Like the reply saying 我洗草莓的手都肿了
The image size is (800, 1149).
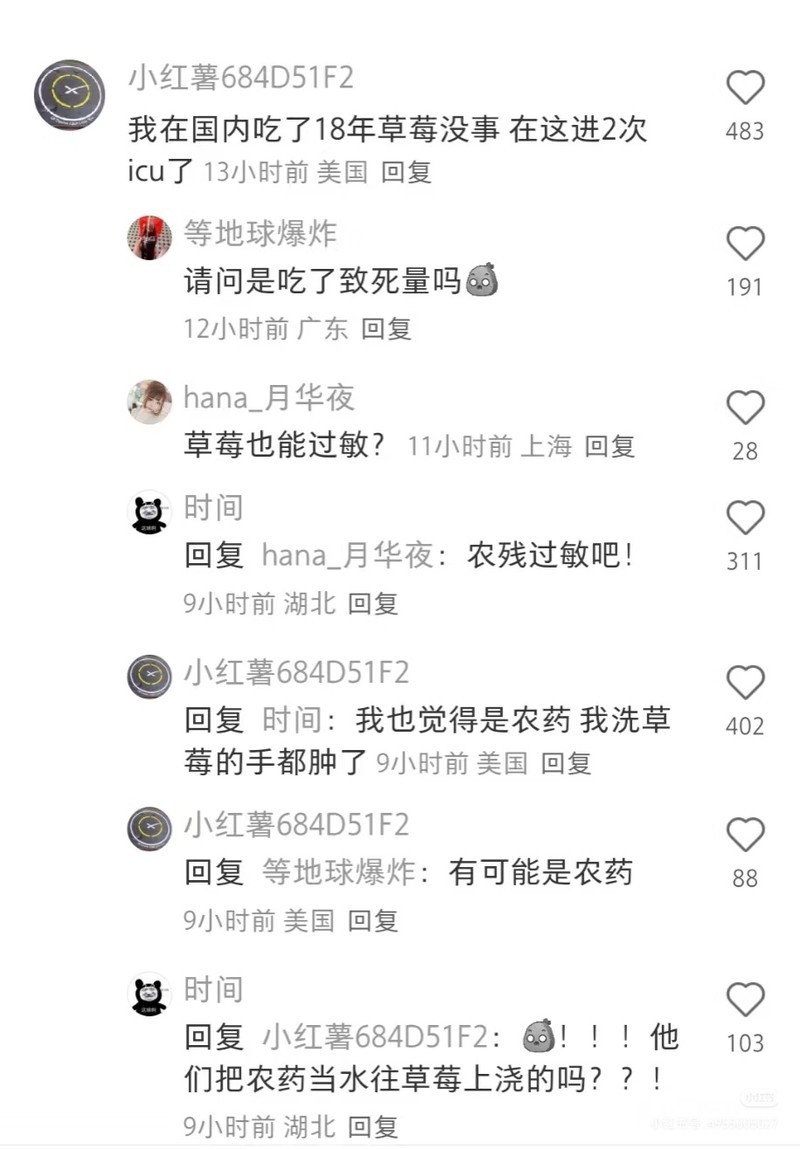[745, 683]
